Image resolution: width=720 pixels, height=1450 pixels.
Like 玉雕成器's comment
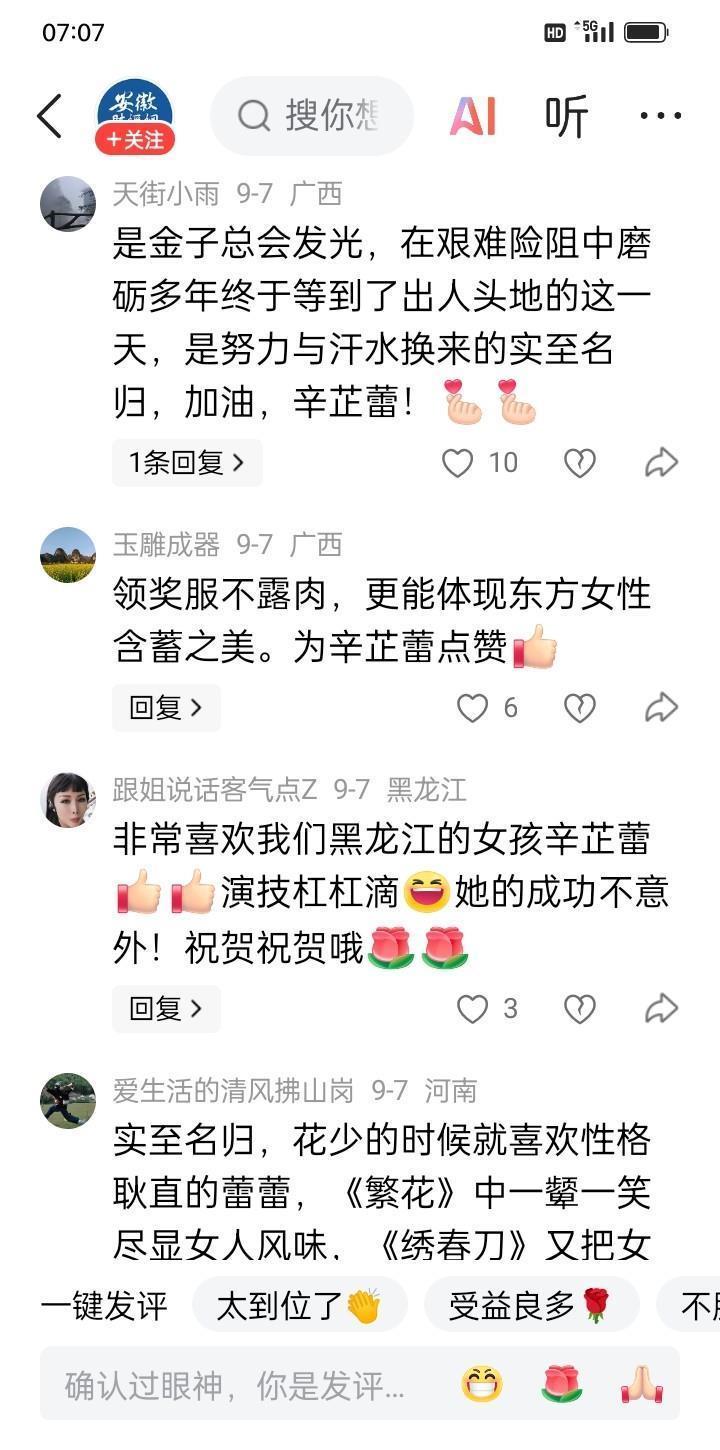click(x=472, y=708)
